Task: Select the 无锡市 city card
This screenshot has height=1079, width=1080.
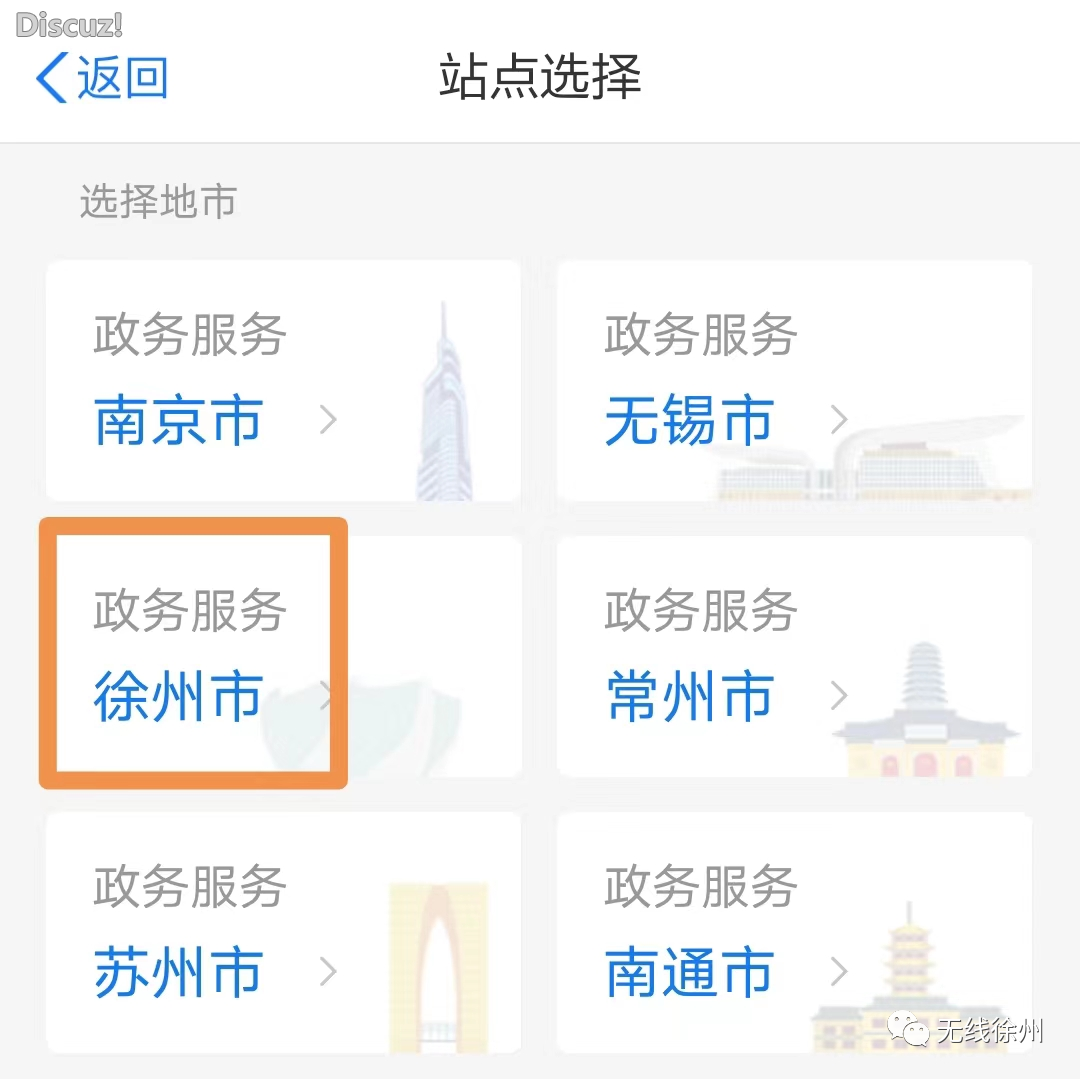Action: (793, 380)
